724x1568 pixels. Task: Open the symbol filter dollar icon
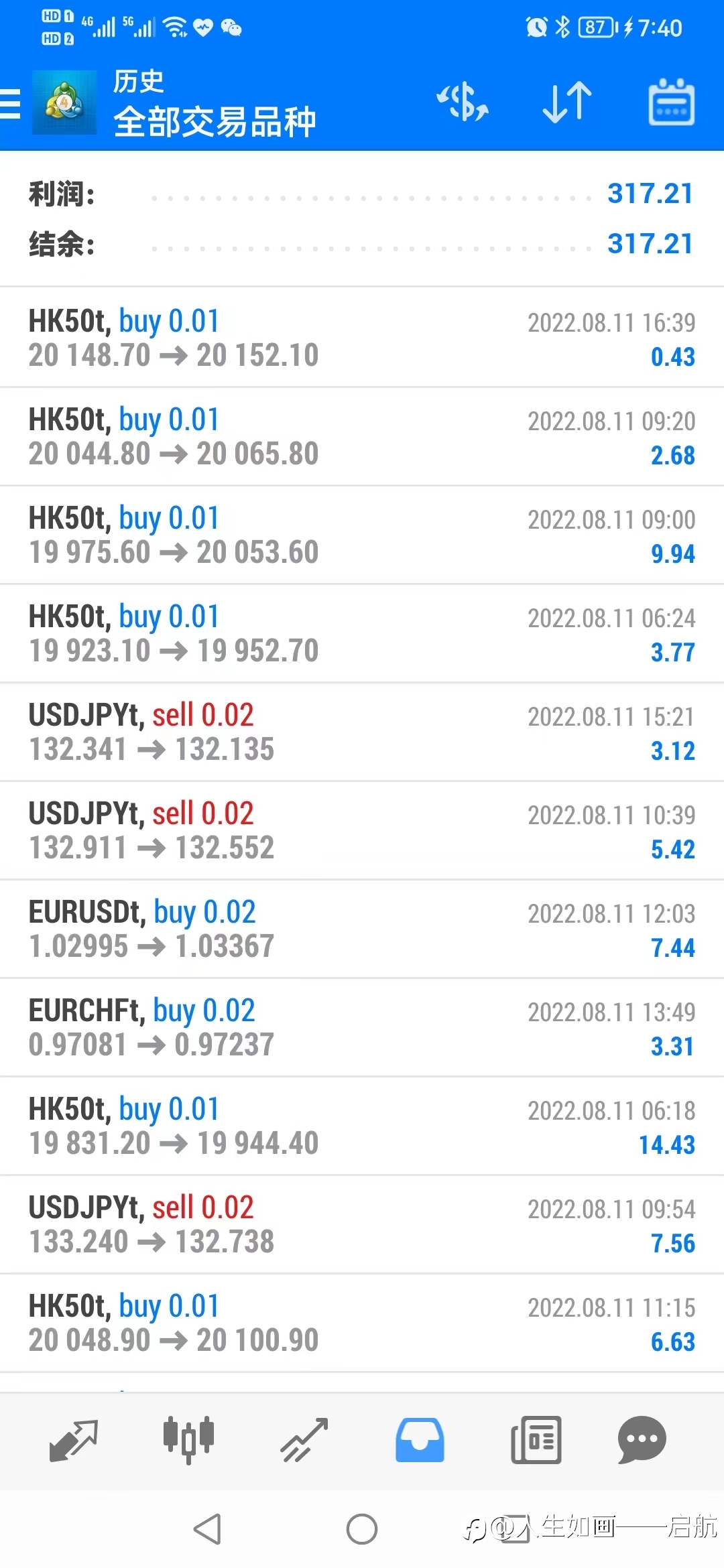(463, 103)
